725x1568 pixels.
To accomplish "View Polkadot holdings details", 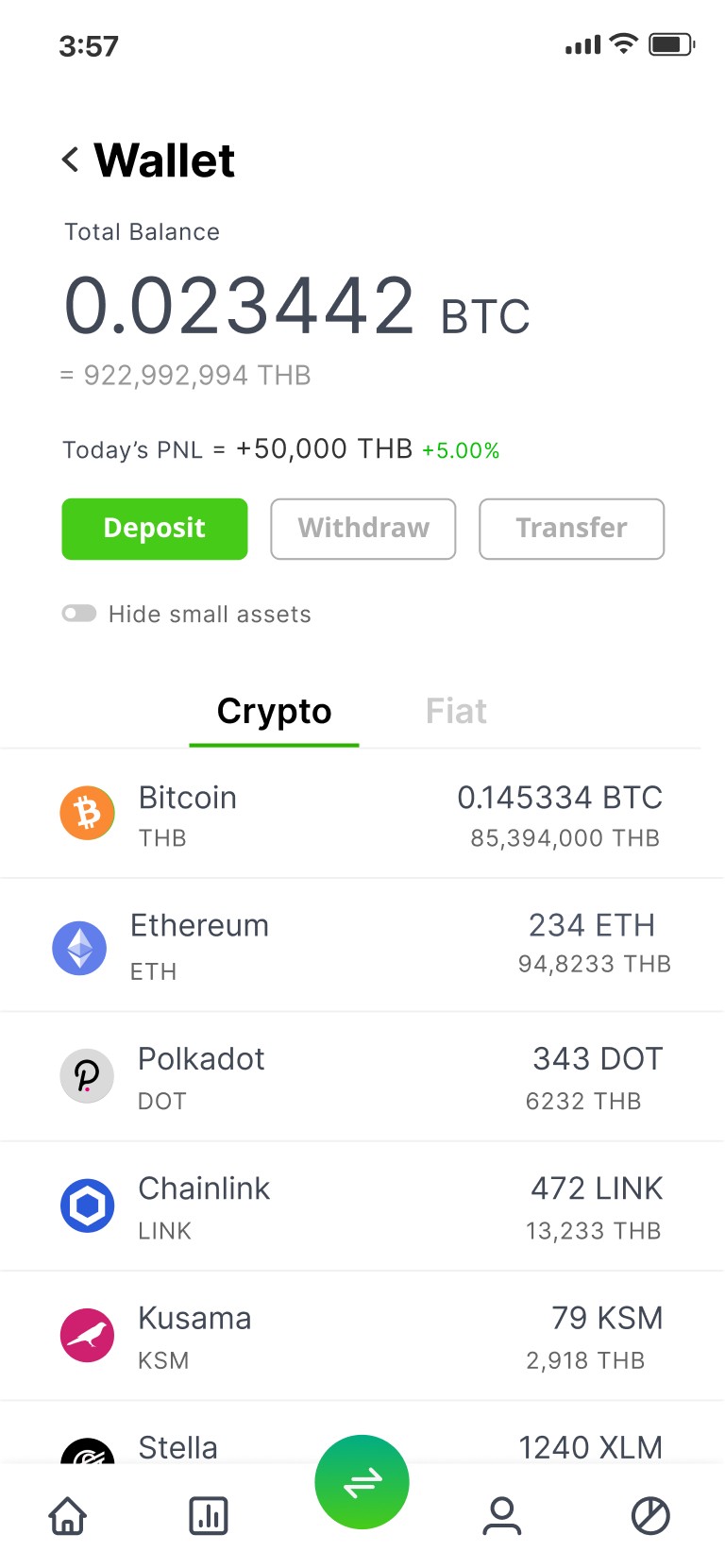I will tap(362, 1077).
